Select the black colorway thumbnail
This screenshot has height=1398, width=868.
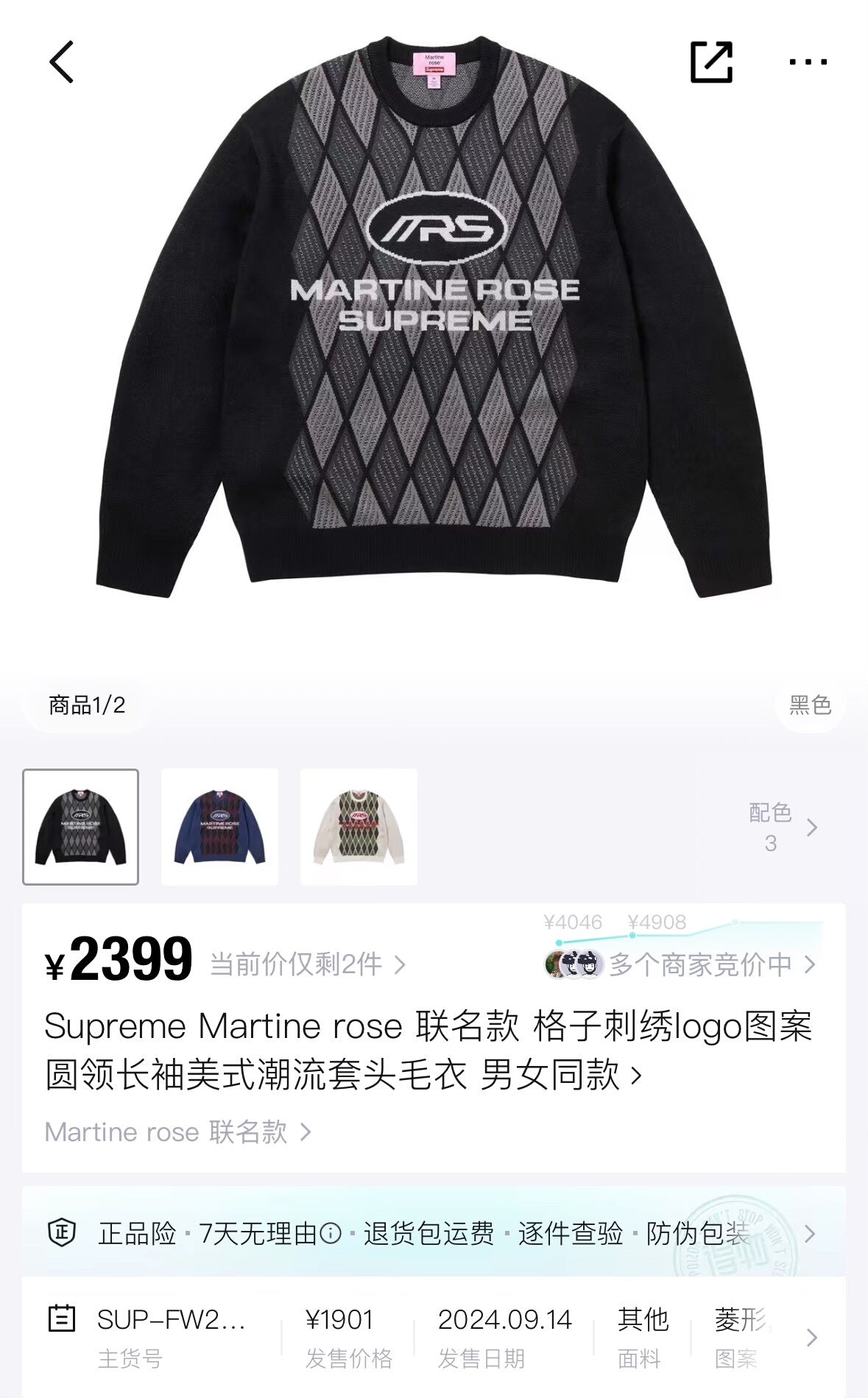tap(82, 827)
